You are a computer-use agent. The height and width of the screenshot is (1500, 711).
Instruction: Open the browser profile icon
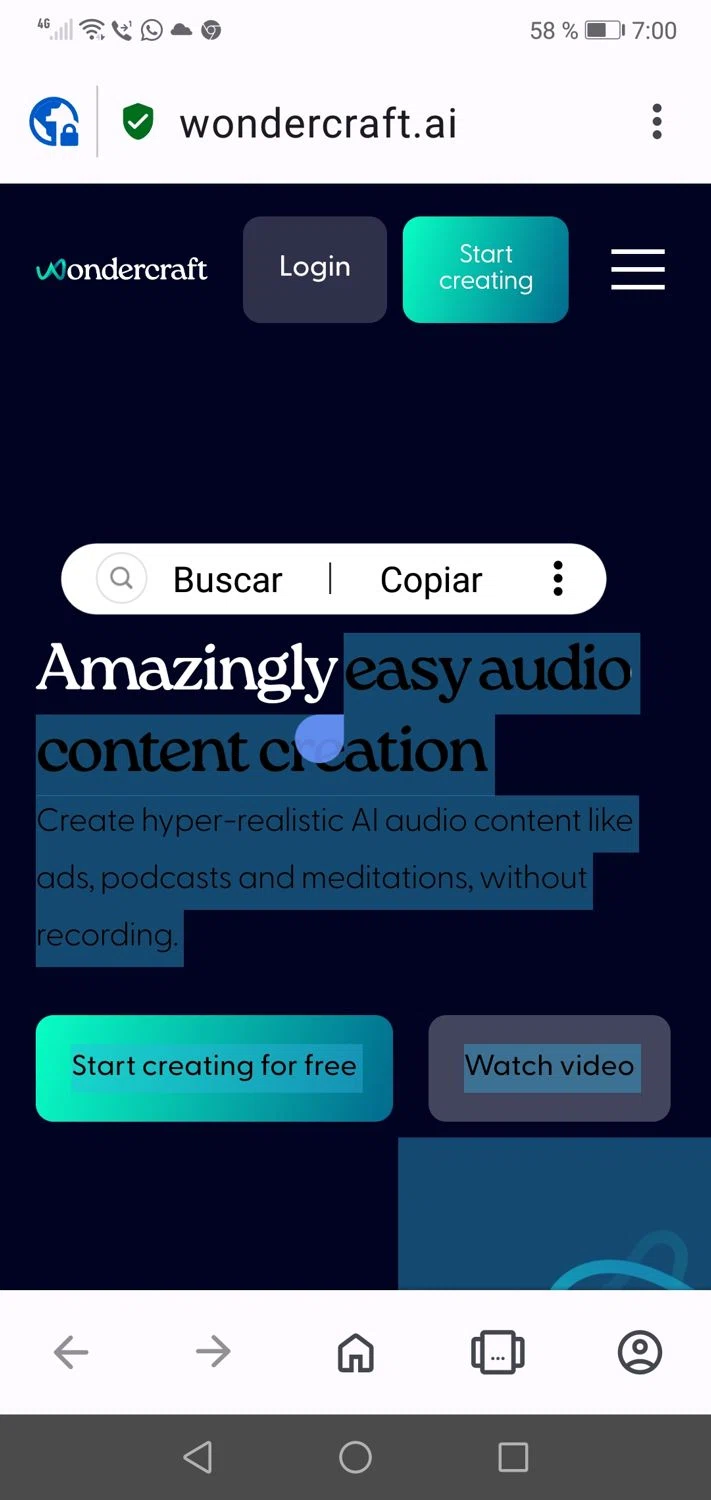coord(639,1353)
